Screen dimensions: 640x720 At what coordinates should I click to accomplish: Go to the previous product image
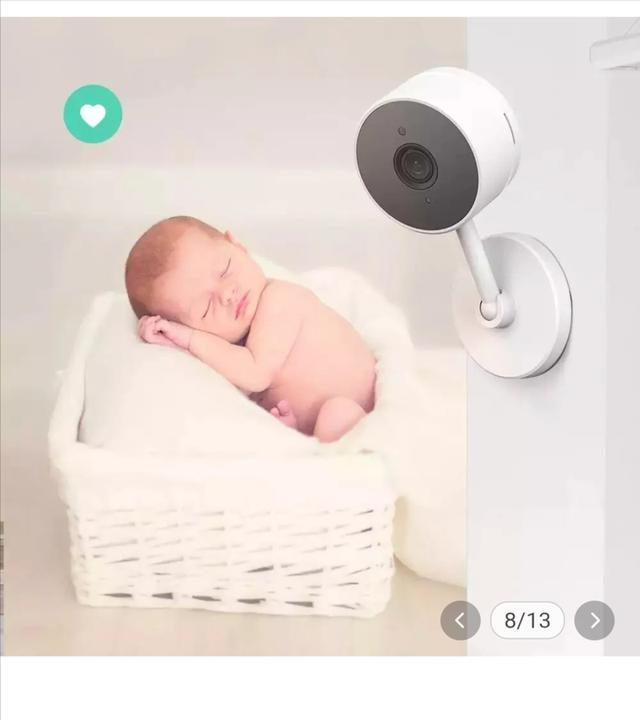[x=460, y=620]
